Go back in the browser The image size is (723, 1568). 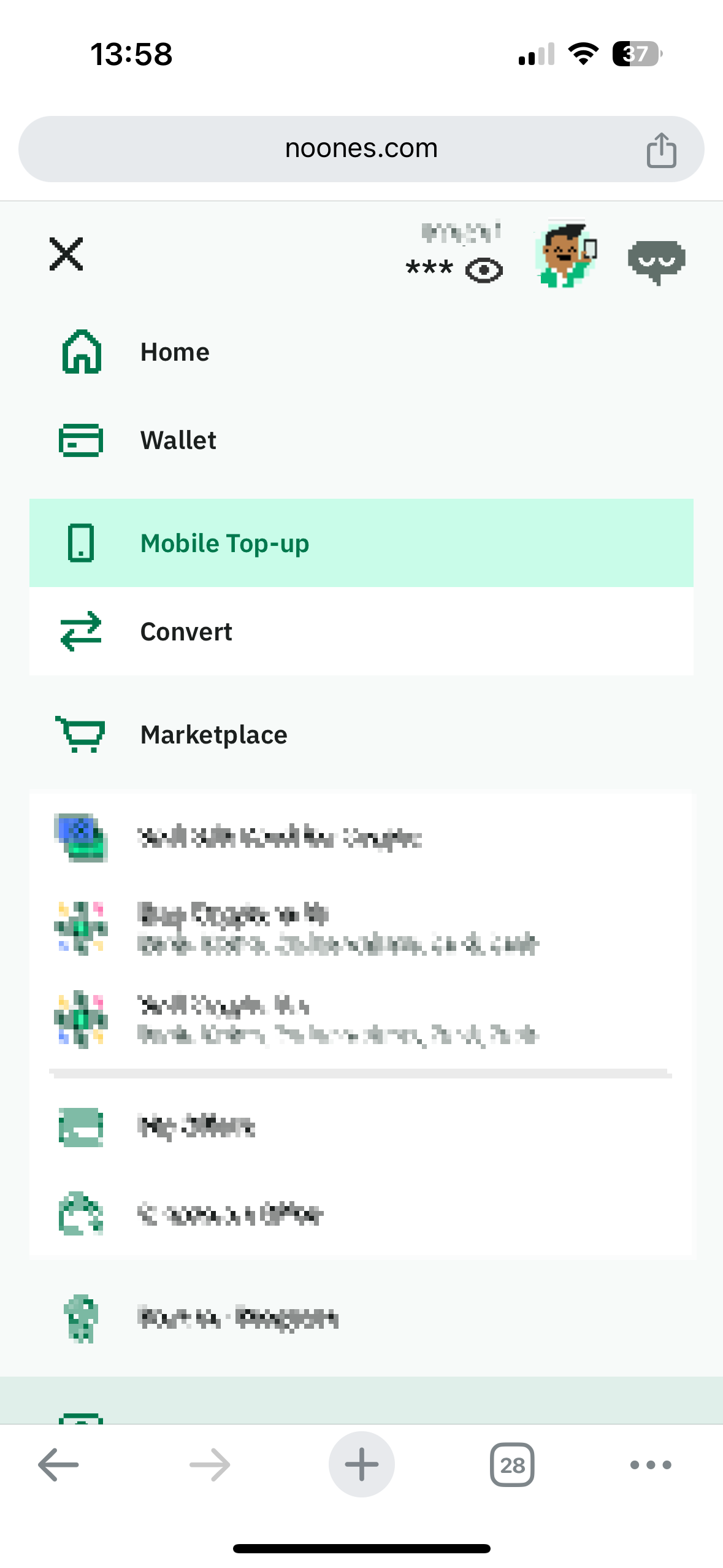click(x=58, y=1465)
